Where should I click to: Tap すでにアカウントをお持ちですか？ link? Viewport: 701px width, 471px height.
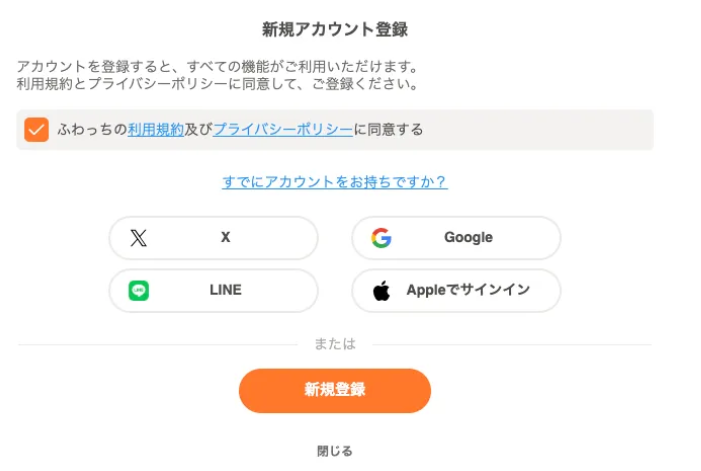(334, 182)
